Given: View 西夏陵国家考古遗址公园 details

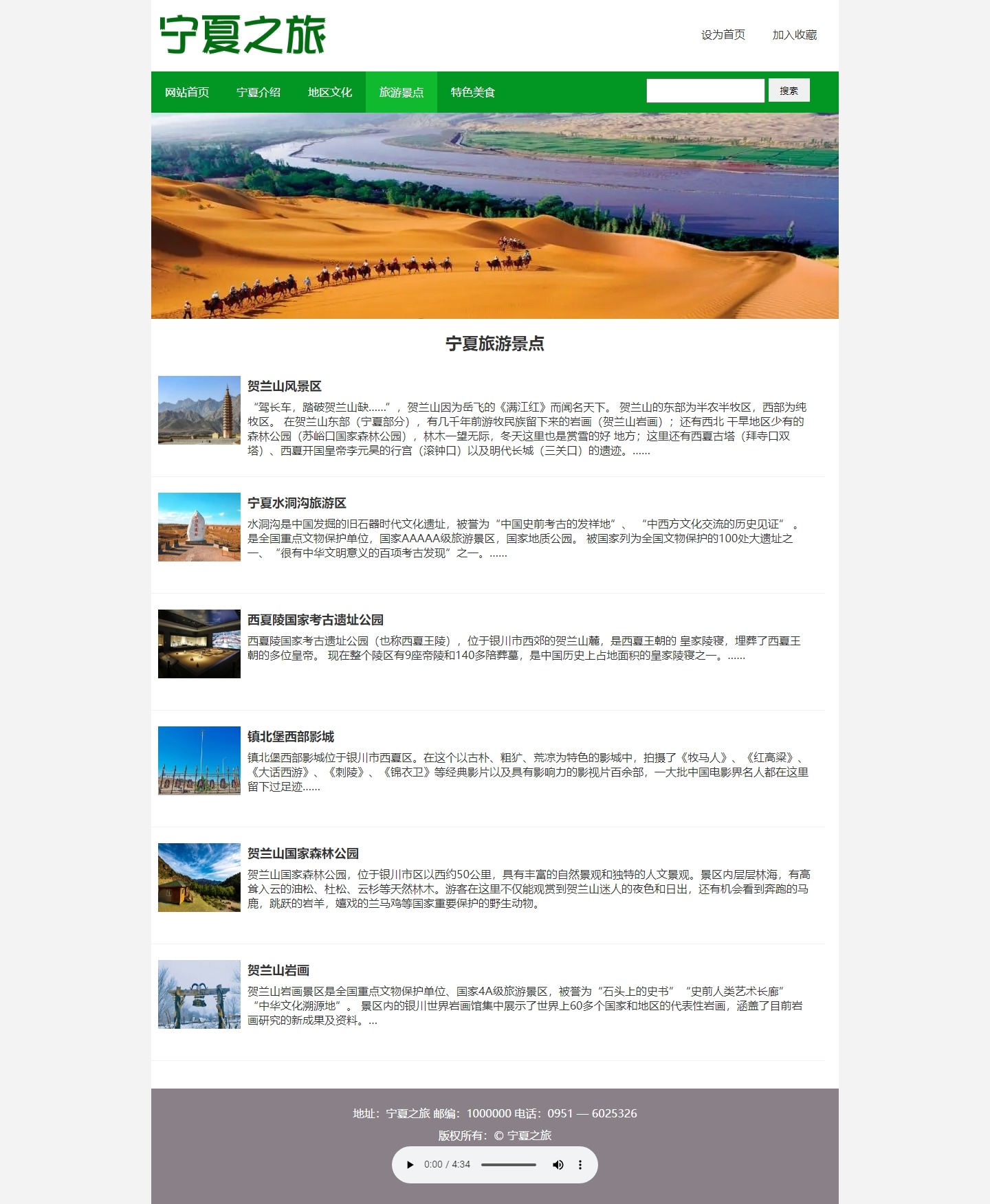Looking at the screenshot, I should click(316, 620).
